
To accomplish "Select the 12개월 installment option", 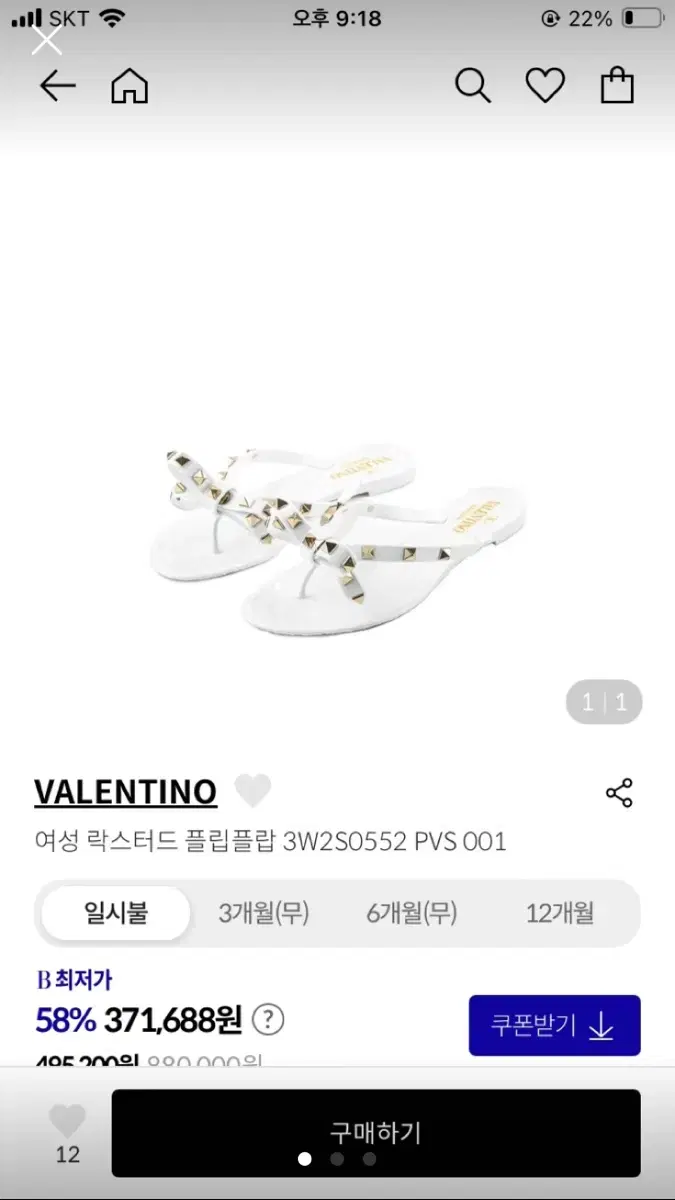I will point(560,912).
